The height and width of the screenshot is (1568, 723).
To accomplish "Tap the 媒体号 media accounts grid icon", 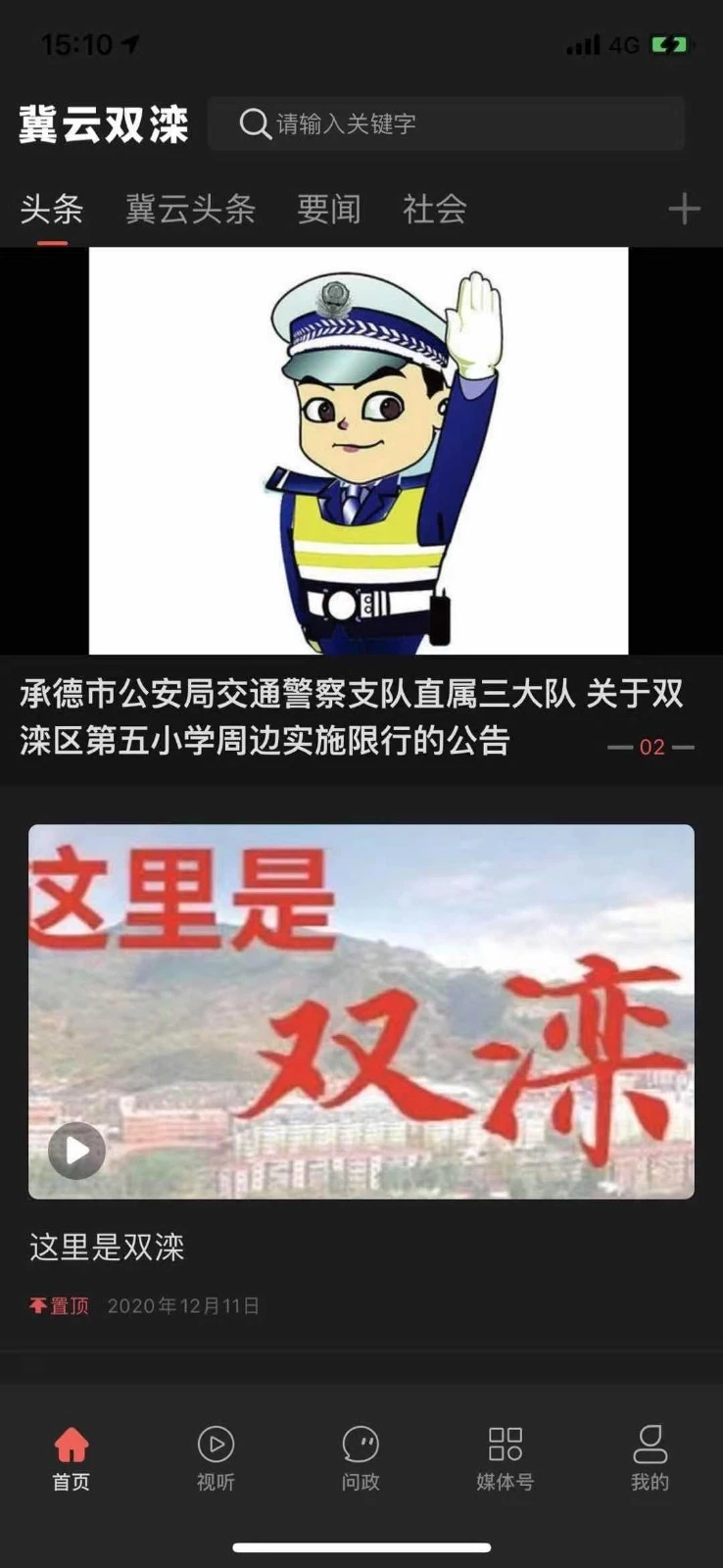I will pyautogui.click(x=505, y=1458).
